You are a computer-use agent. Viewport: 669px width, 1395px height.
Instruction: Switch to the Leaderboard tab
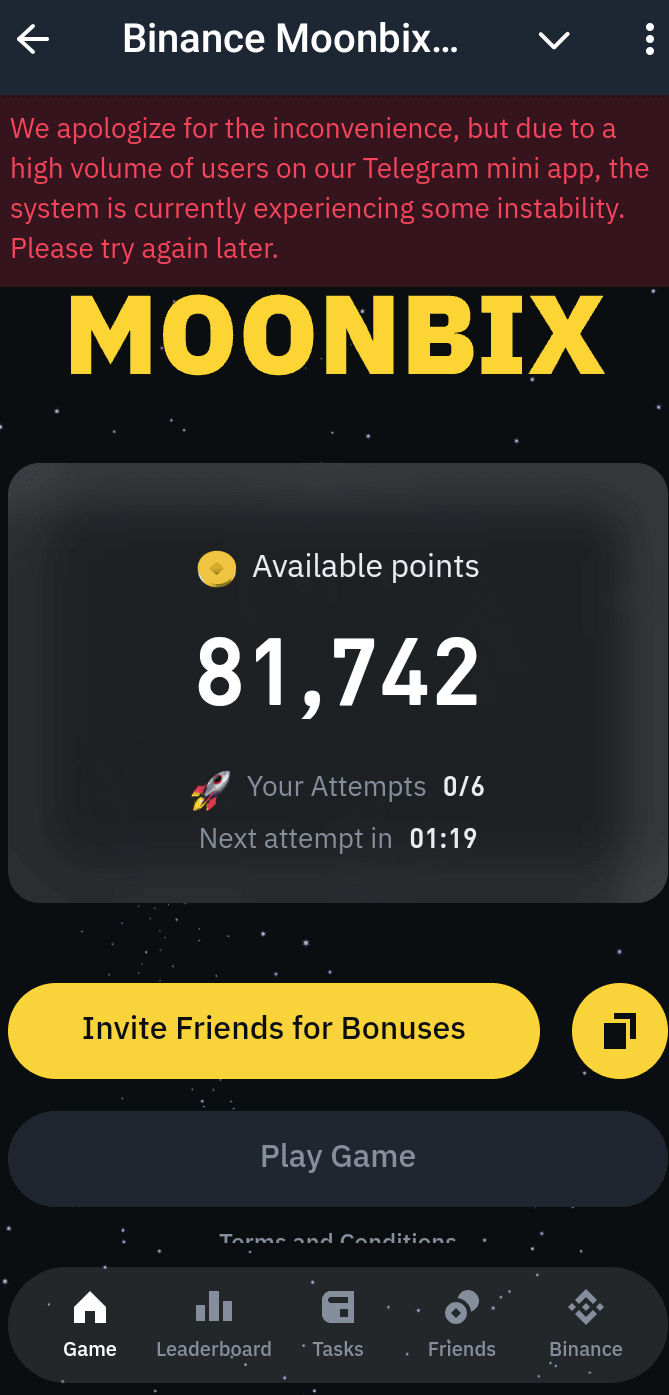pyautogui.click(x=213, y=1324)
